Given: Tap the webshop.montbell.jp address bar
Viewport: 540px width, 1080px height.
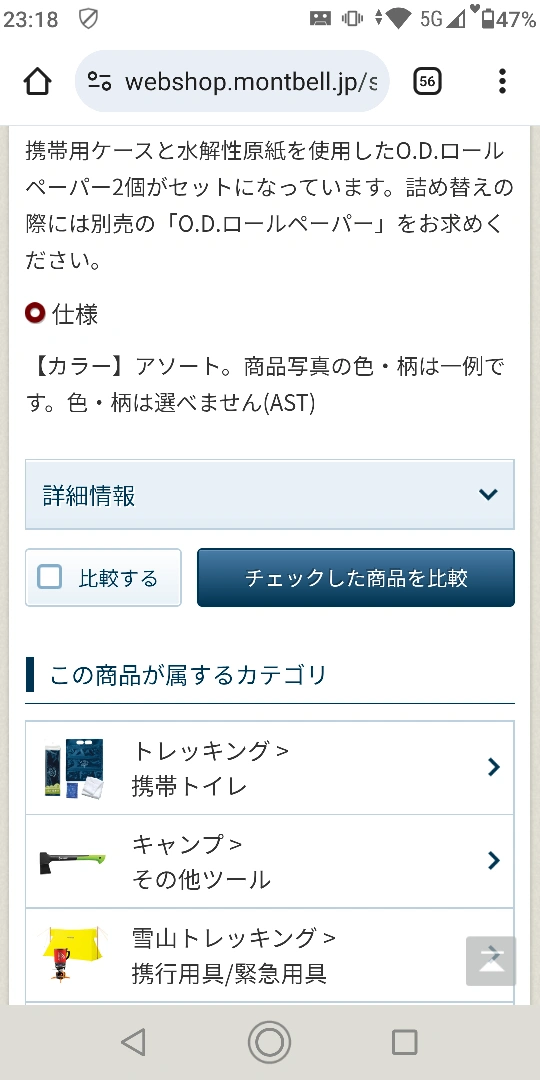Looking at the screenshot, I should pos(232,82).
